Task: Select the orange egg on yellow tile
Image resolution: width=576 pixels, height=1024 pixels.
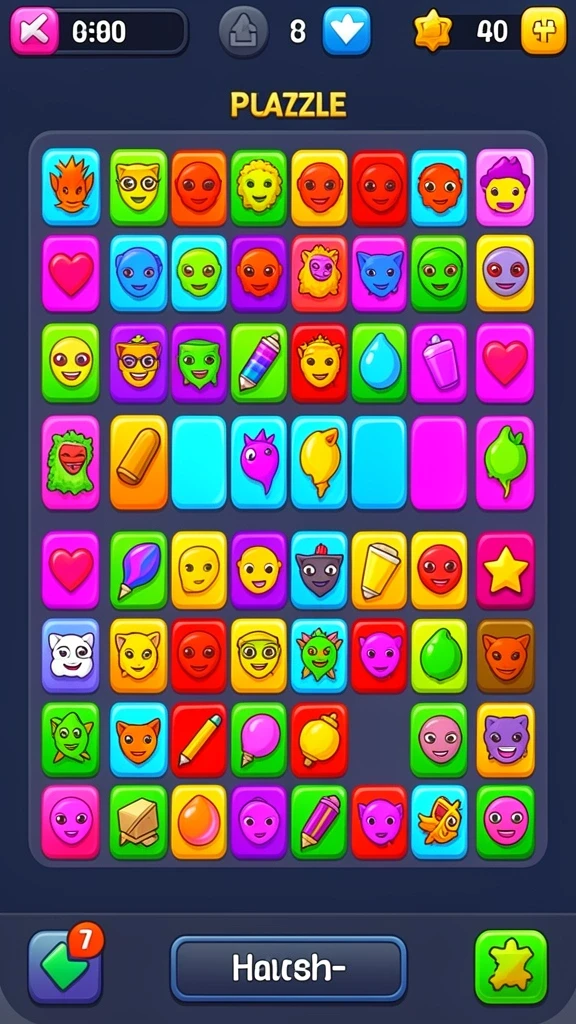Action: click(x=199, y=822)
